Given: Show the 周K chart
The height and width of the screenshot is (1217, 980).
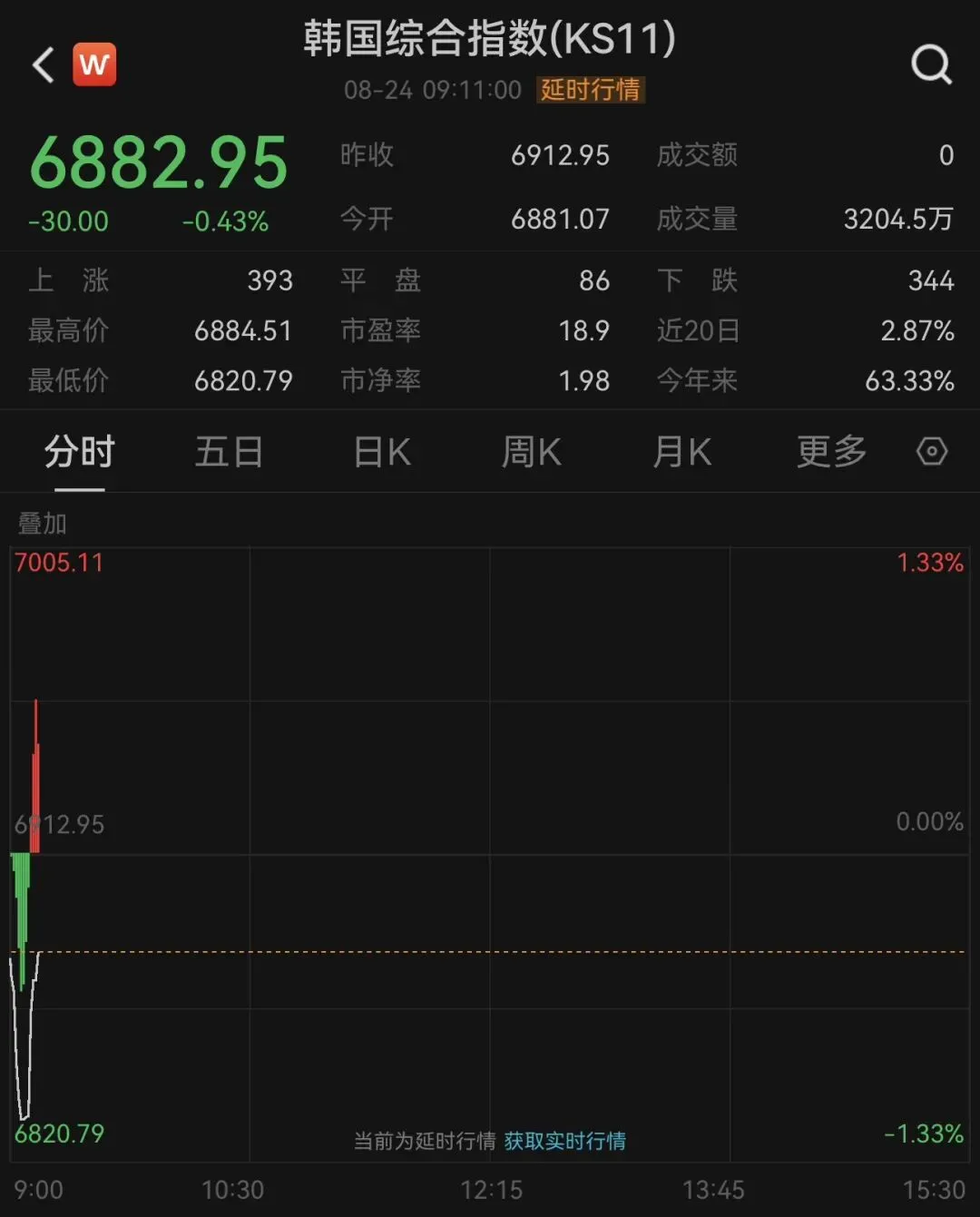Looking at the screenshot, I should [532, 452].
